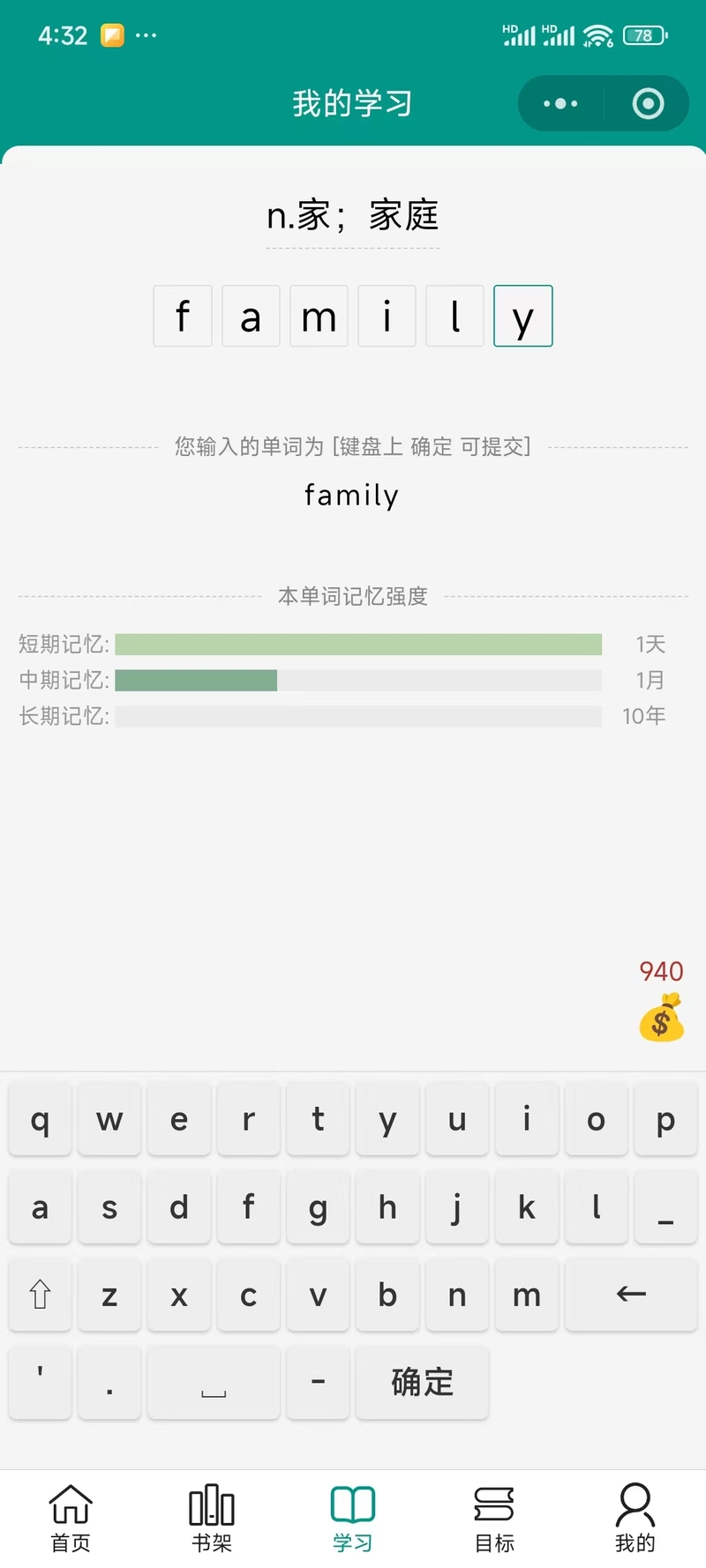Hit the space bar key
706x1568 pixels.
point(214,1382)
